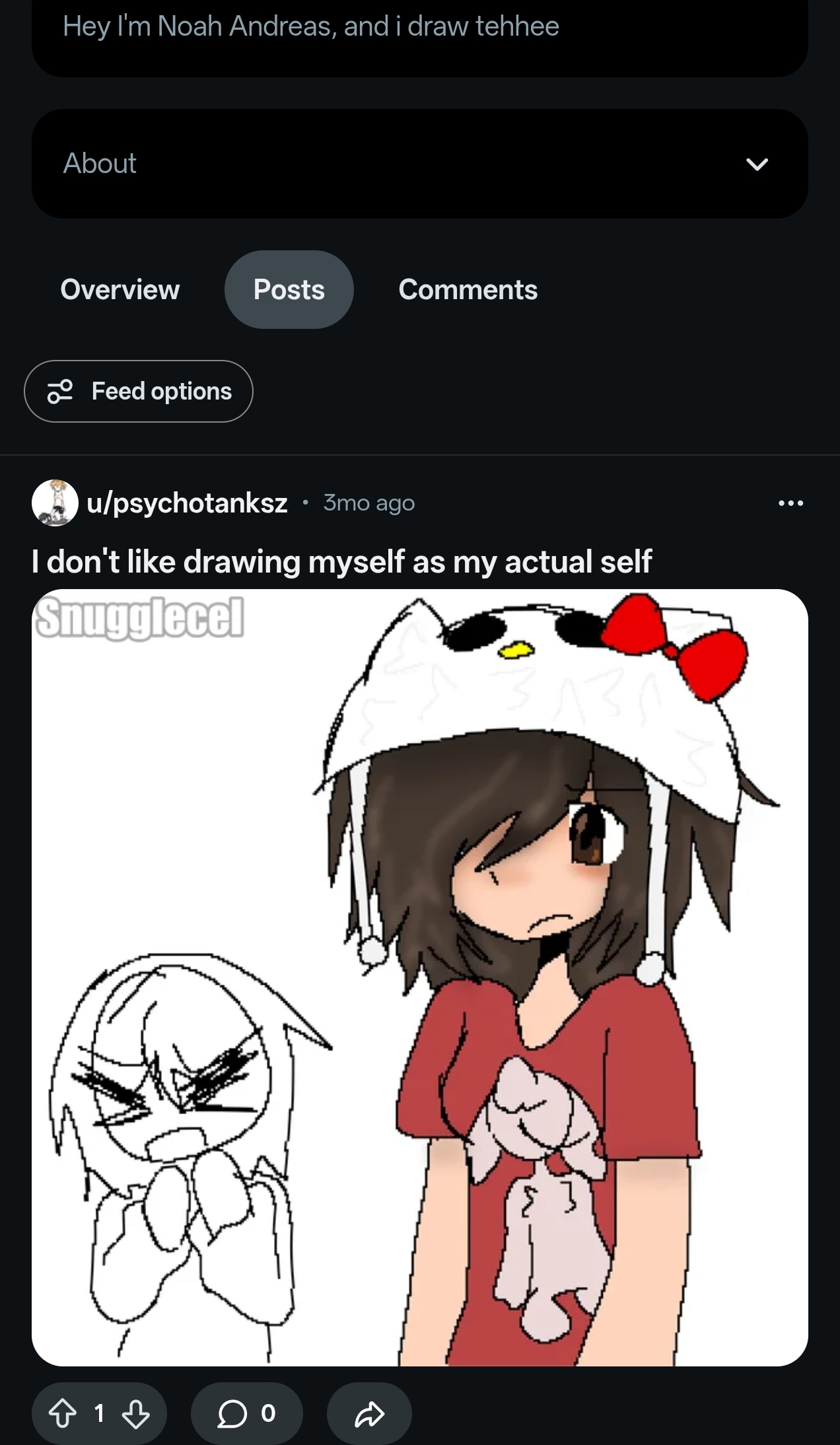This screenshot has height=1445, width=840.
Task: Downvote the drawing post
Action: click(x=135, y=1413)
